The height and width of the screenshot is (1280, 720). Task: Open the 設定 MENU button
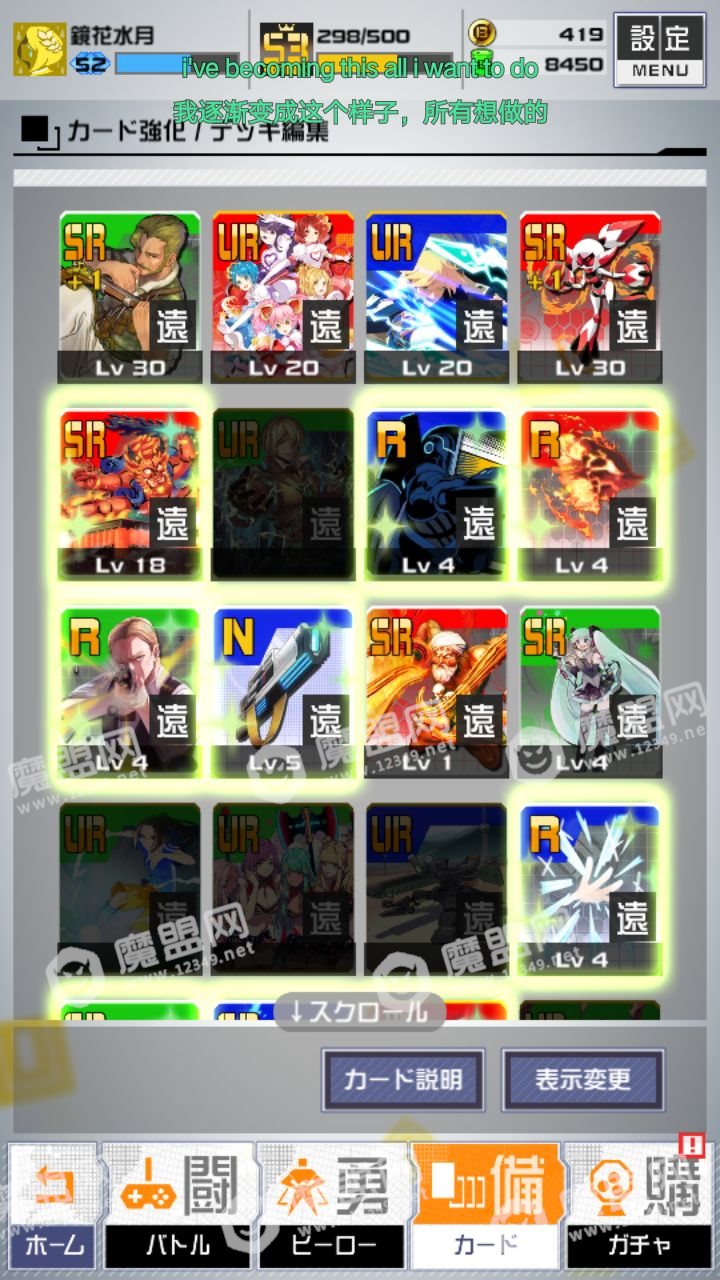(659, 49)
